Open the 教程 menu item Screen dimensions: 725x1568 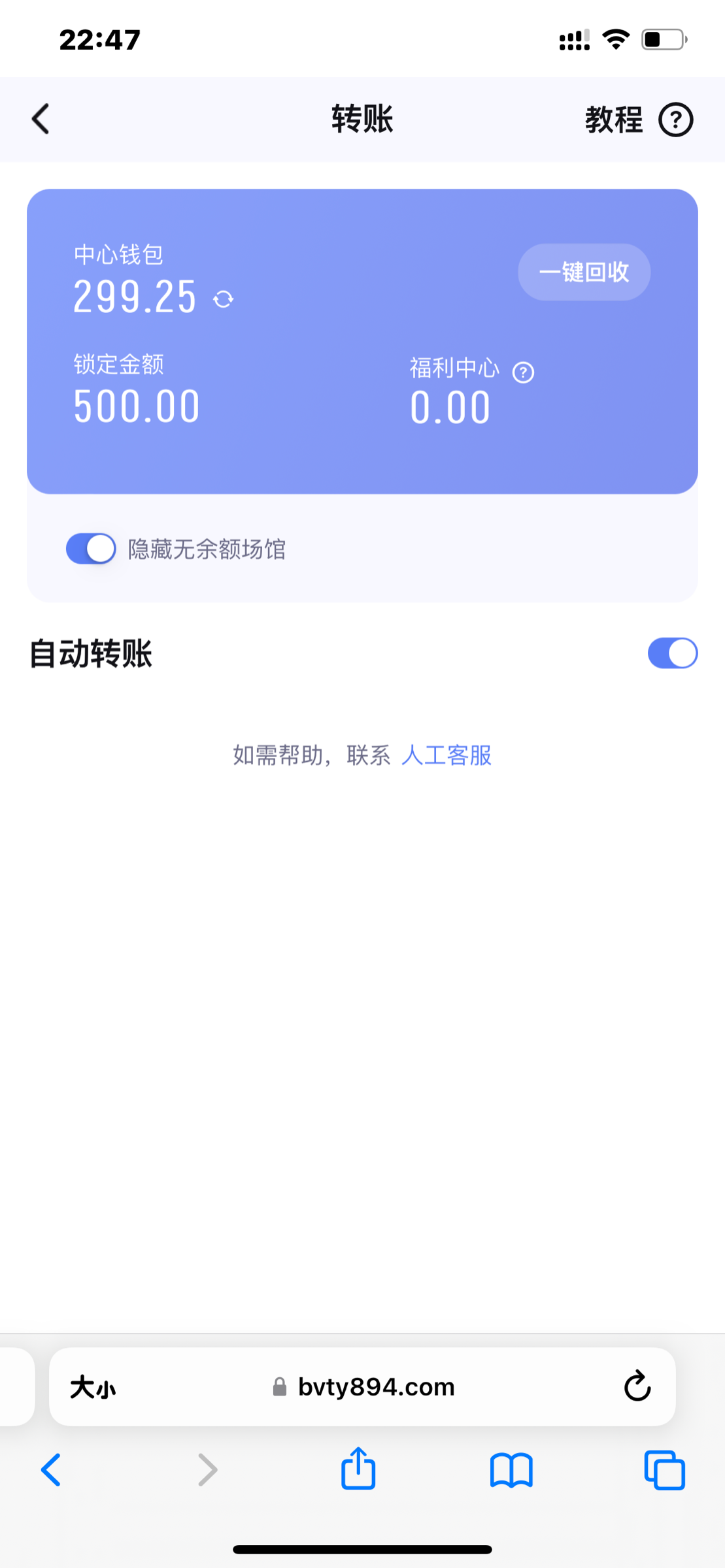point(613,119)
